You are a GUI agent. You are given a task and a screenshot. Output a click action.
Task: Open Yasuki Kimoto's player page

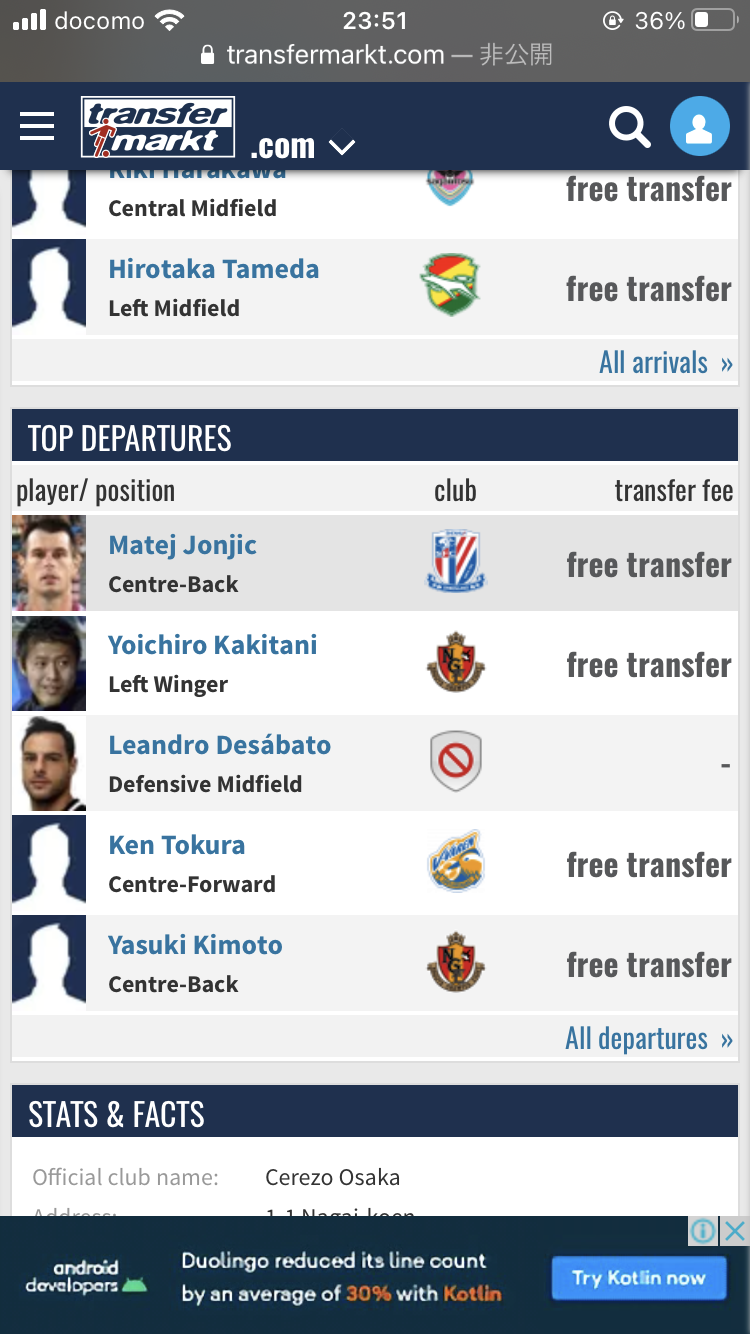click(196, 945)
